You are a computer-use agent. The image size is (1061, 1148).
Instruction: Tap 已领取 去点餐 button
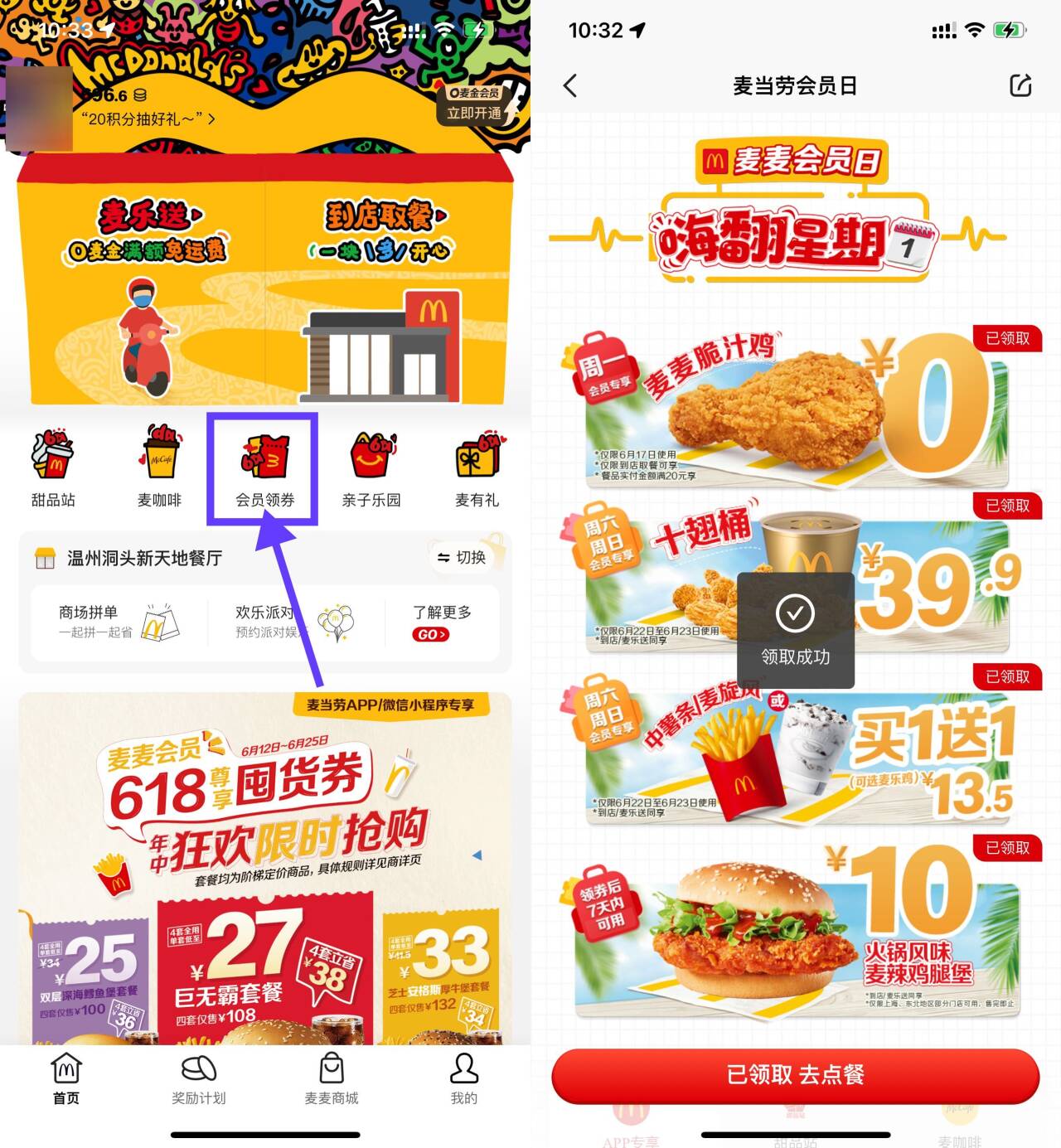[795, 1075]
